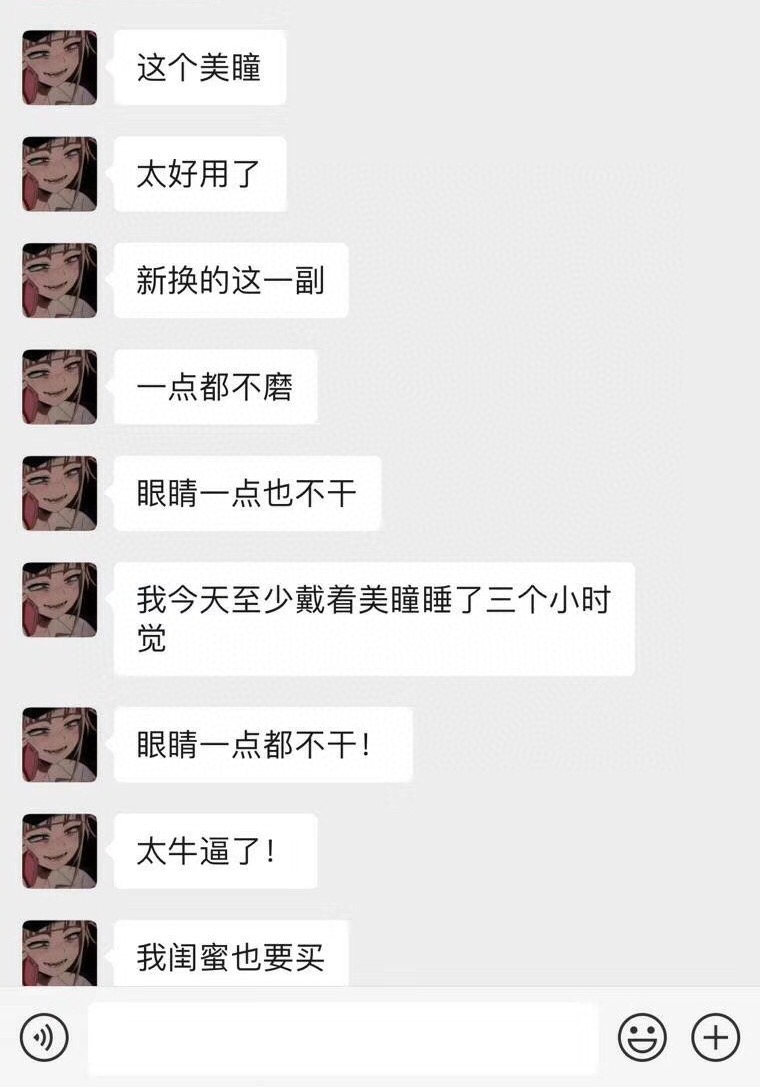Select avatar beside "眼睛一点也不干"
Screen dimensions: 760x1087
point(58,493)
